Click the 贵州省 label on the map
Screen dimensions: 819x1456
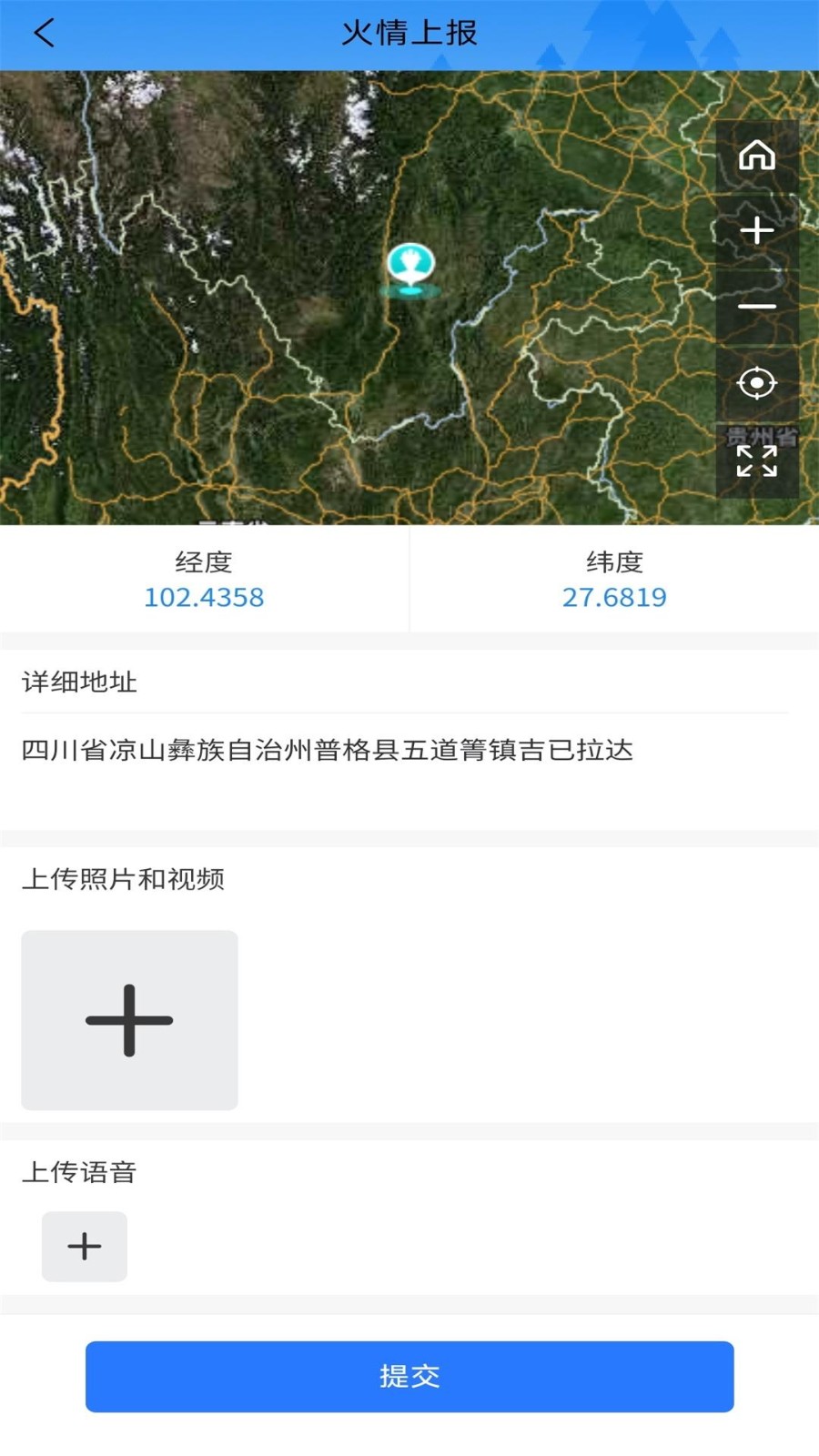pos(763,437)
